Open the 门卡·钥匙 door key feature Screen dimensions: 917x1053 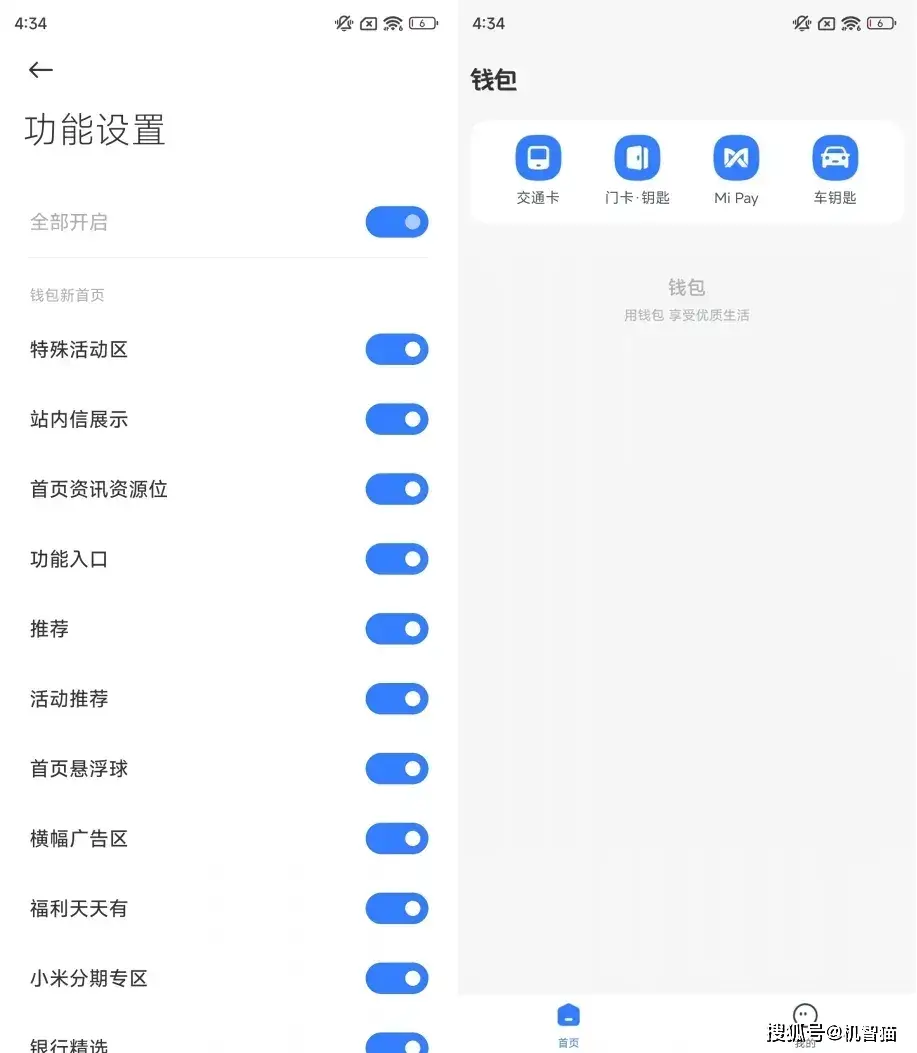coord(637,157)
